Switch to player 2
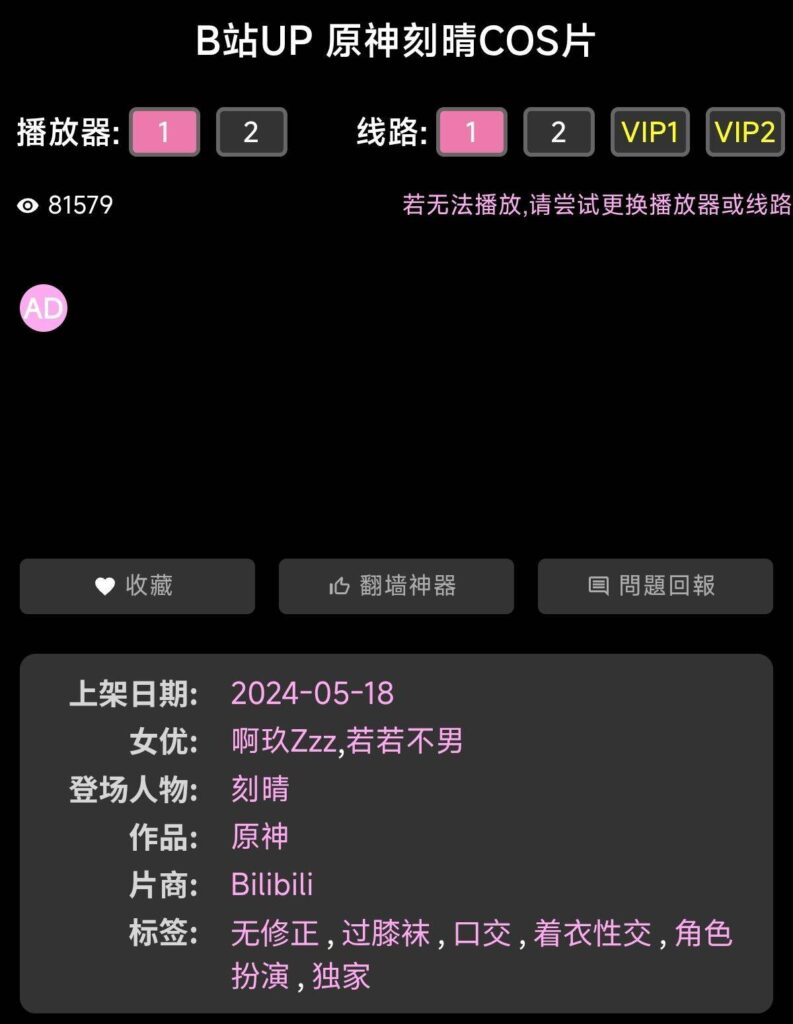 pyautogui.click(x=251, y=132)
